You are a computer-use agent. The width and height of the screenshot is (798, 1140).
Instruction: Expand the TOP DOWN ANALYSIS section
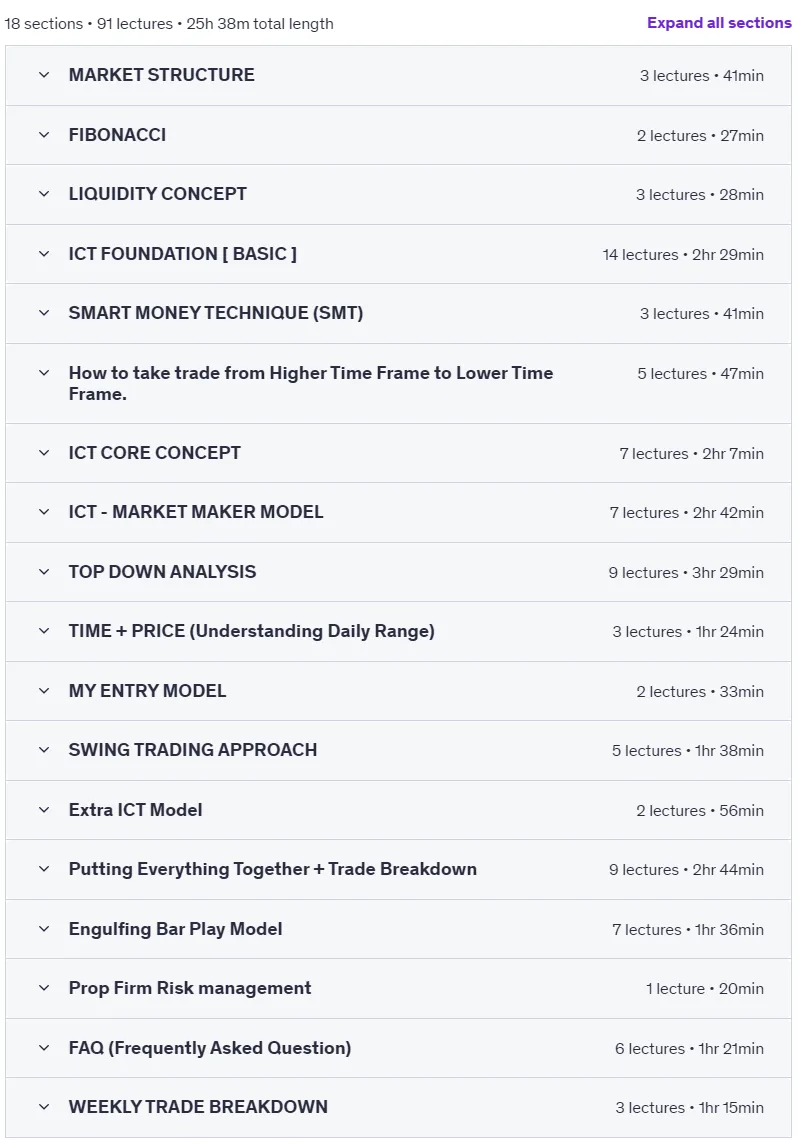[x=398, y=572]
